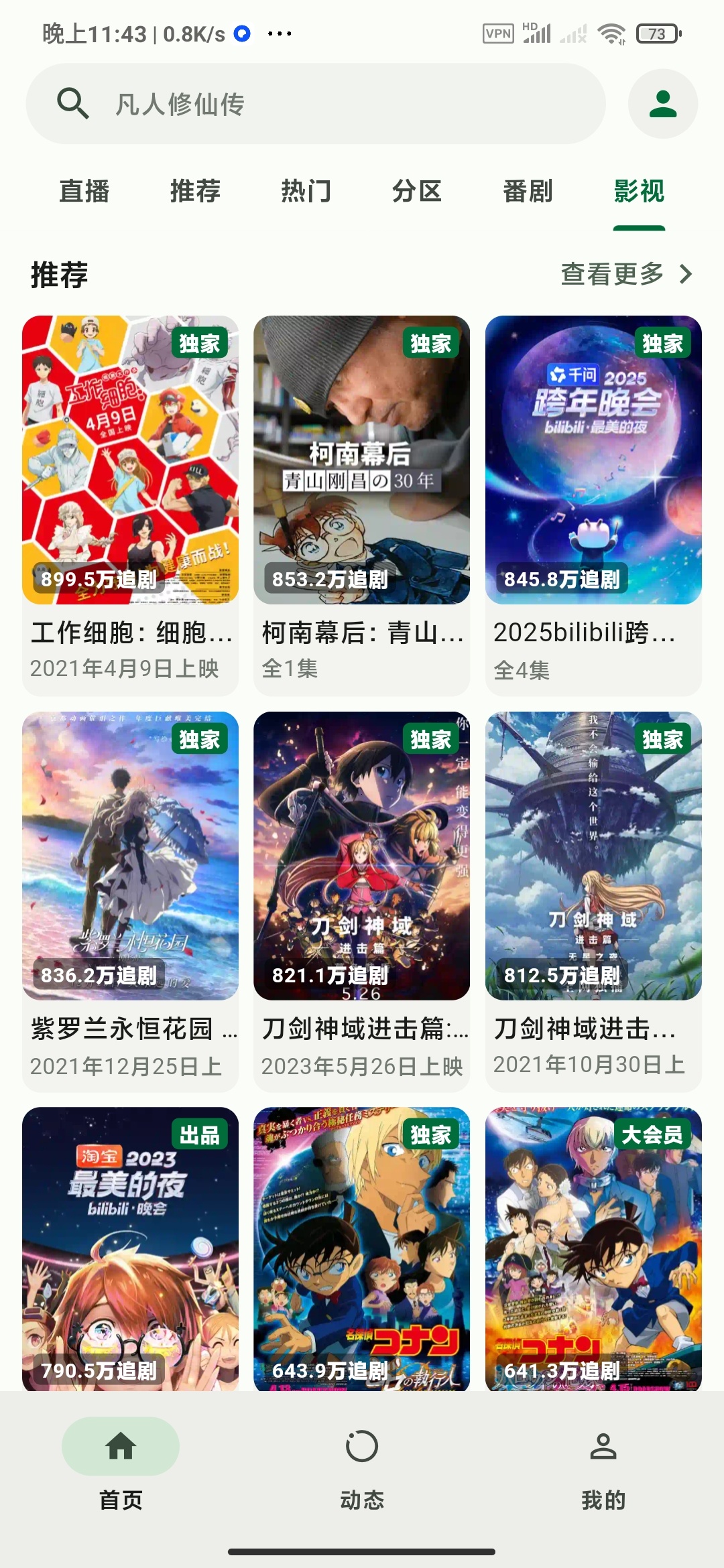
Task: Tap the chevron arrow next to 查看更多
Action: click(x=686, y=273)
